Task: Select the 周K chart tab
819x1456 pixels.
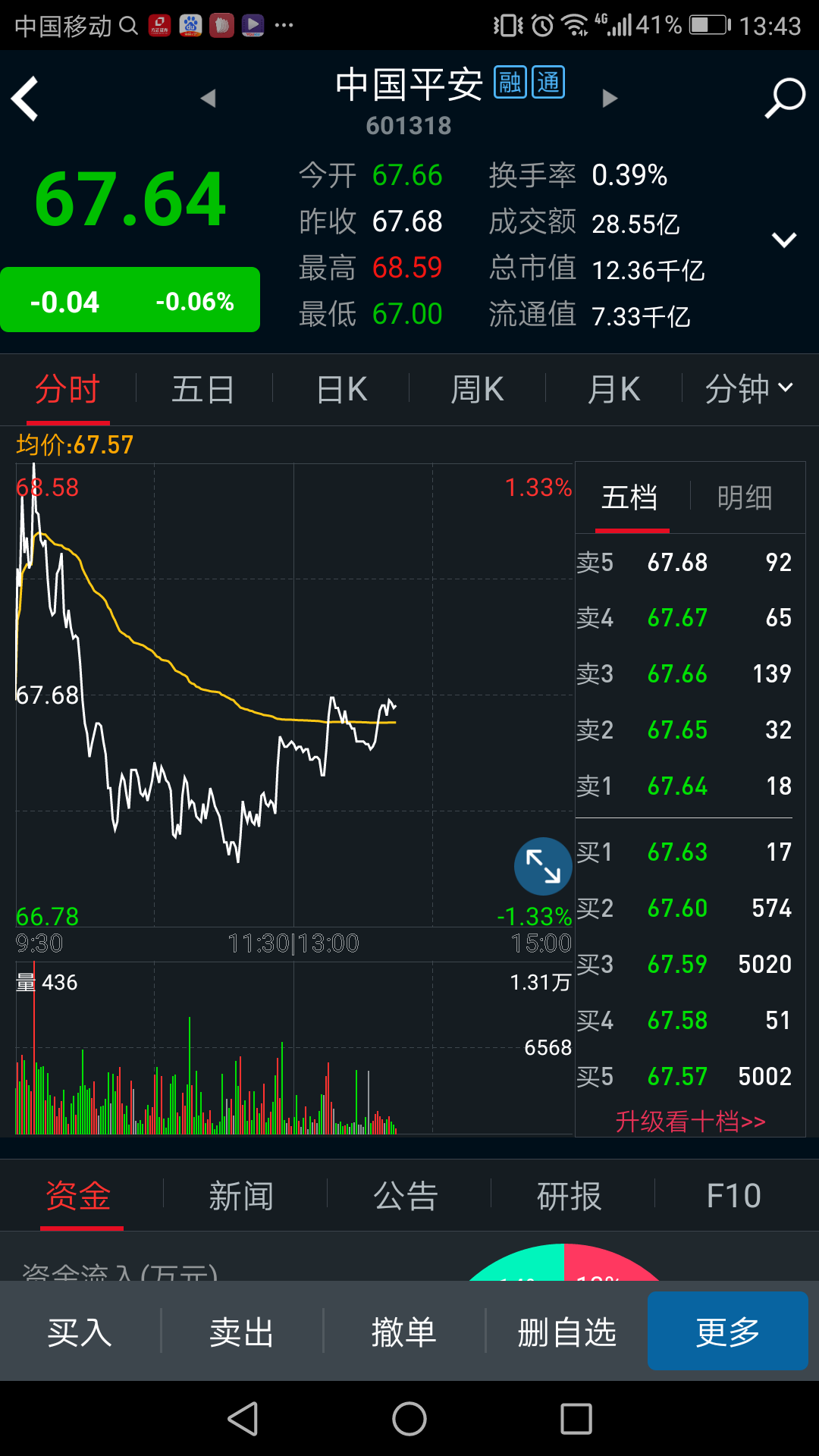Action: tap(477, 390)
